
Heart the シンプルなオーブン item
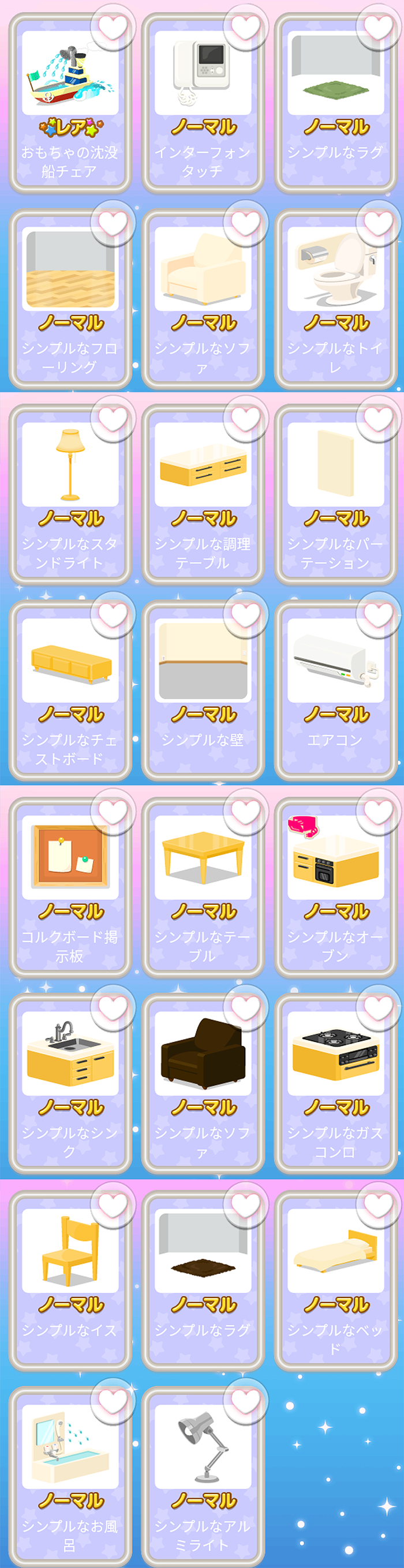coord(379,812)
